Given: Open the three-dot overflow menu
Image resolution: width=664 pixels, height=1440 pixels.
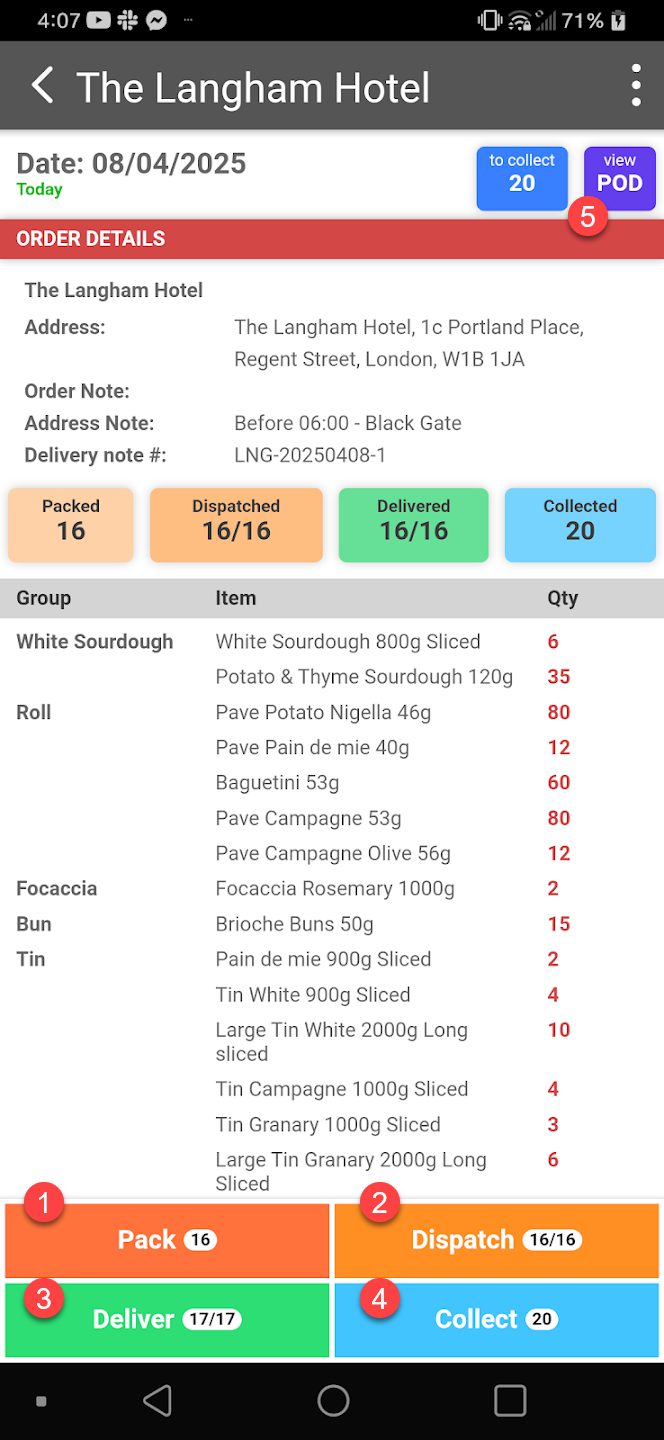Looking at the screenshot, I should point(635,86).
